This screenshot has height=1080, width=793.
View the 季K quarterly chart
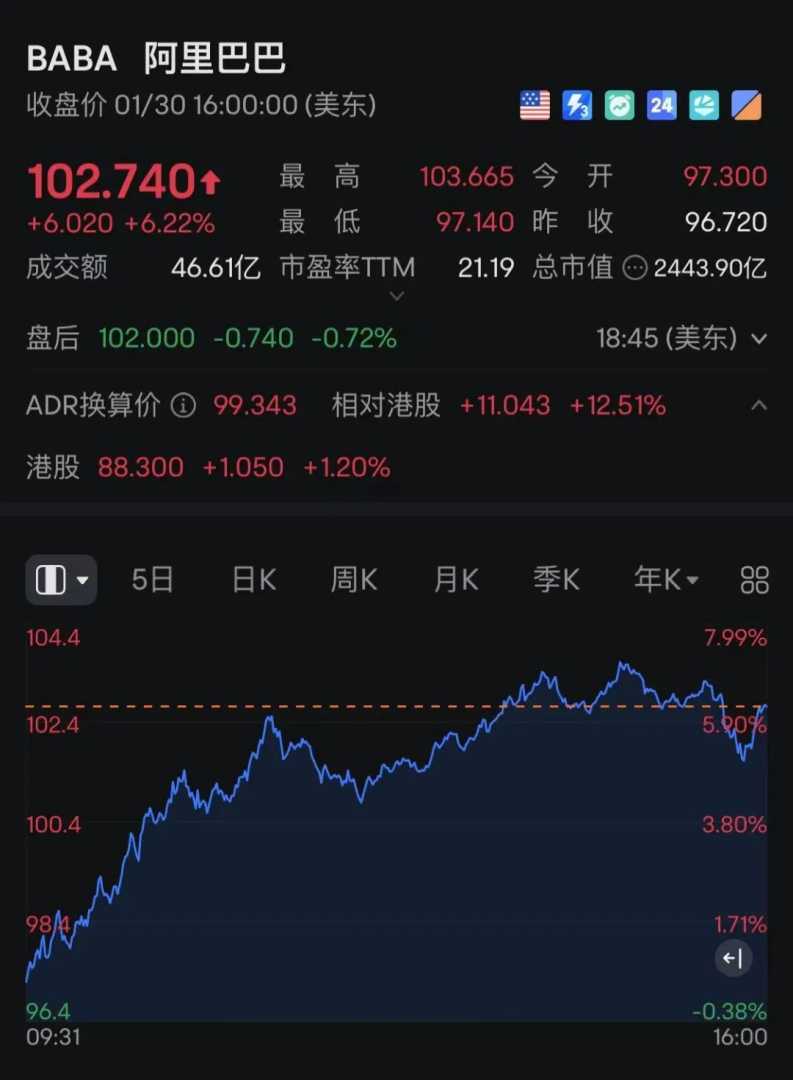coord(556,580)
